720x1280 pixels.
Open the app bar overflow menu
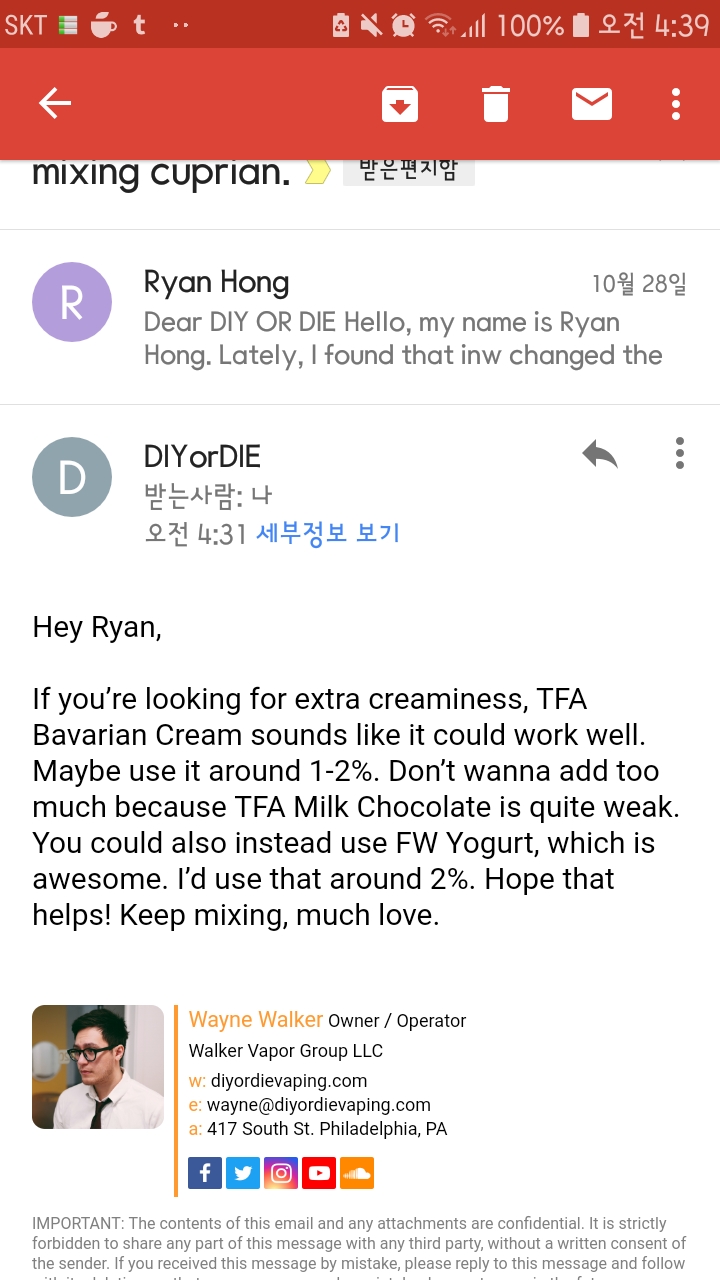click(676, 103)
